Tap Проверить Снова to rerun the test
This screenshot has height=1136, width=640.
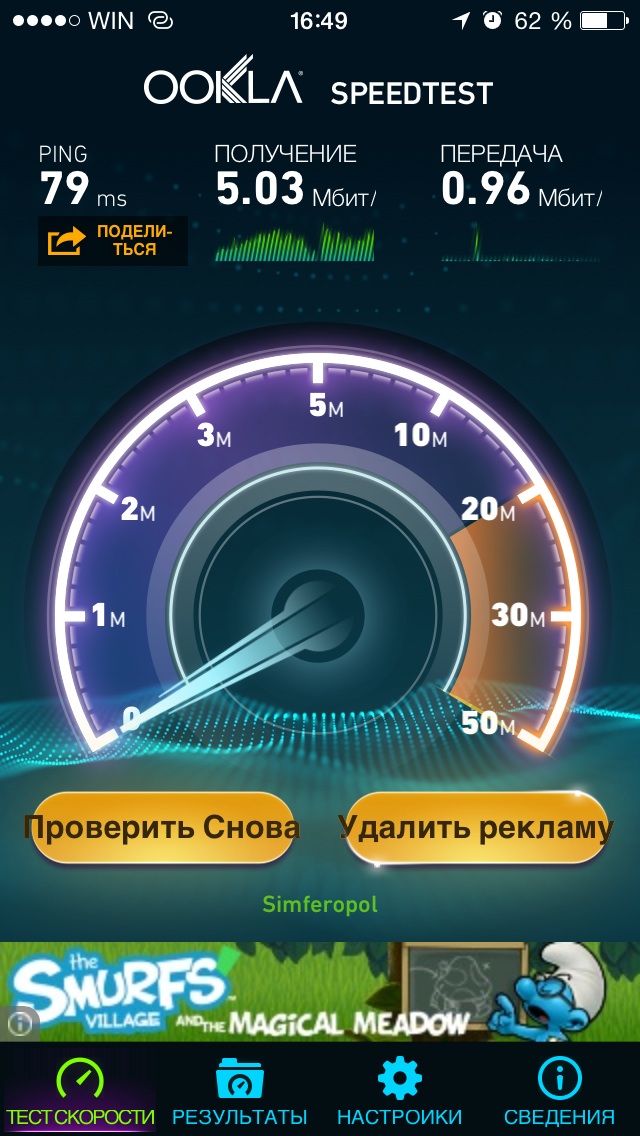click(163, 827)
